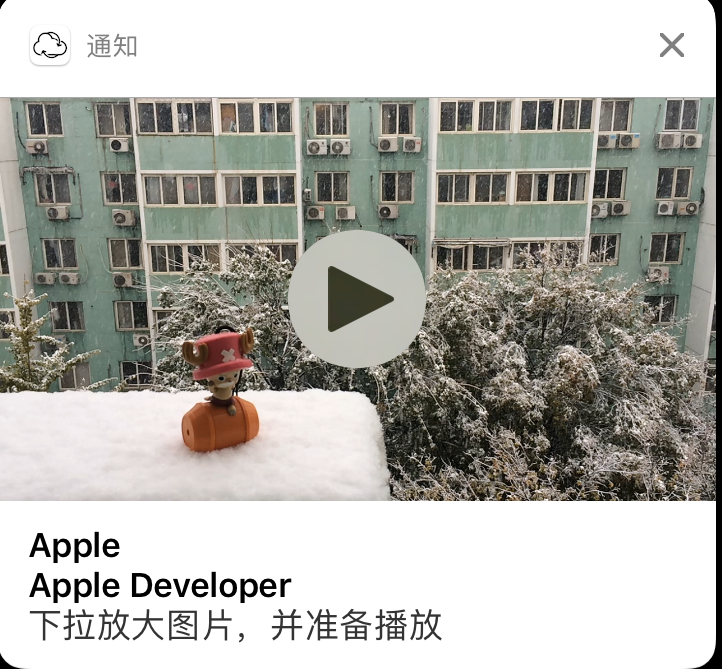Open the Apple Developer notification text
722x669 pixels.
160,585
